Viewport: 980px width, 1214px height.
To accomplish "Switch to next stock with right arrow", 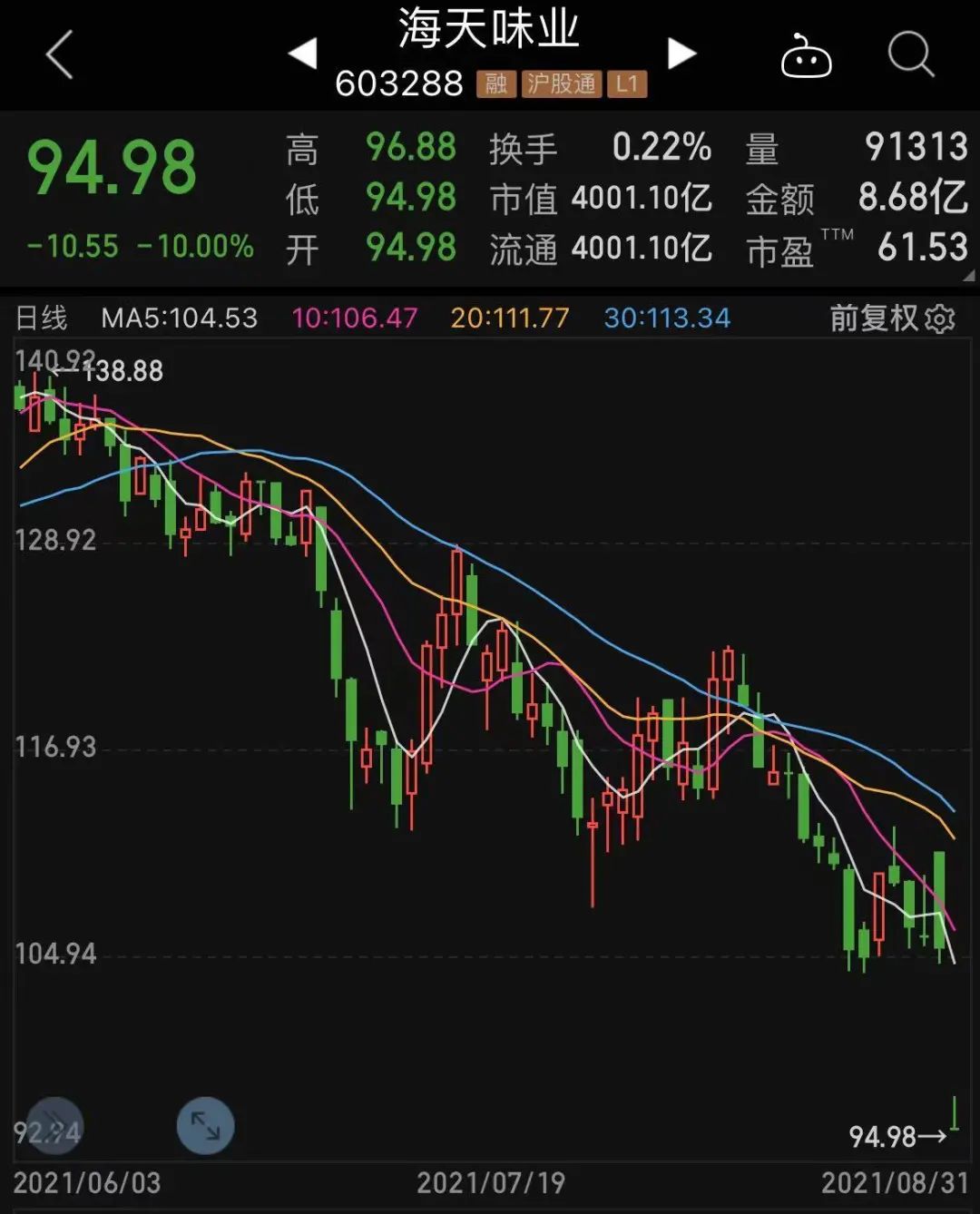I will point(681,54).
